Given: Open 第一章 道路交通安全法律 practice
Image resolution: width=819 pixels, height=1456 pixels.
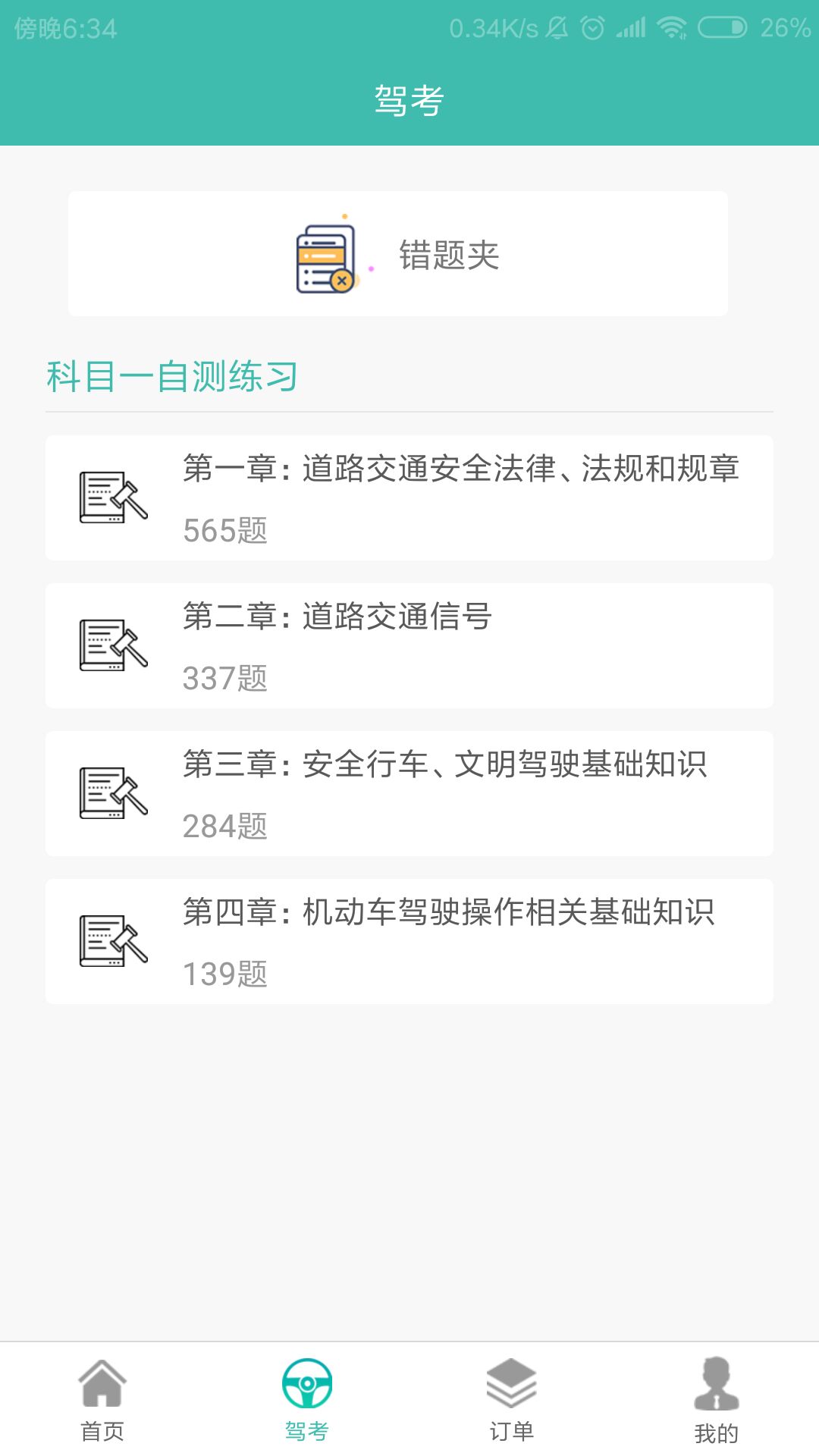Looking at the screenshot, I should 409,497.
